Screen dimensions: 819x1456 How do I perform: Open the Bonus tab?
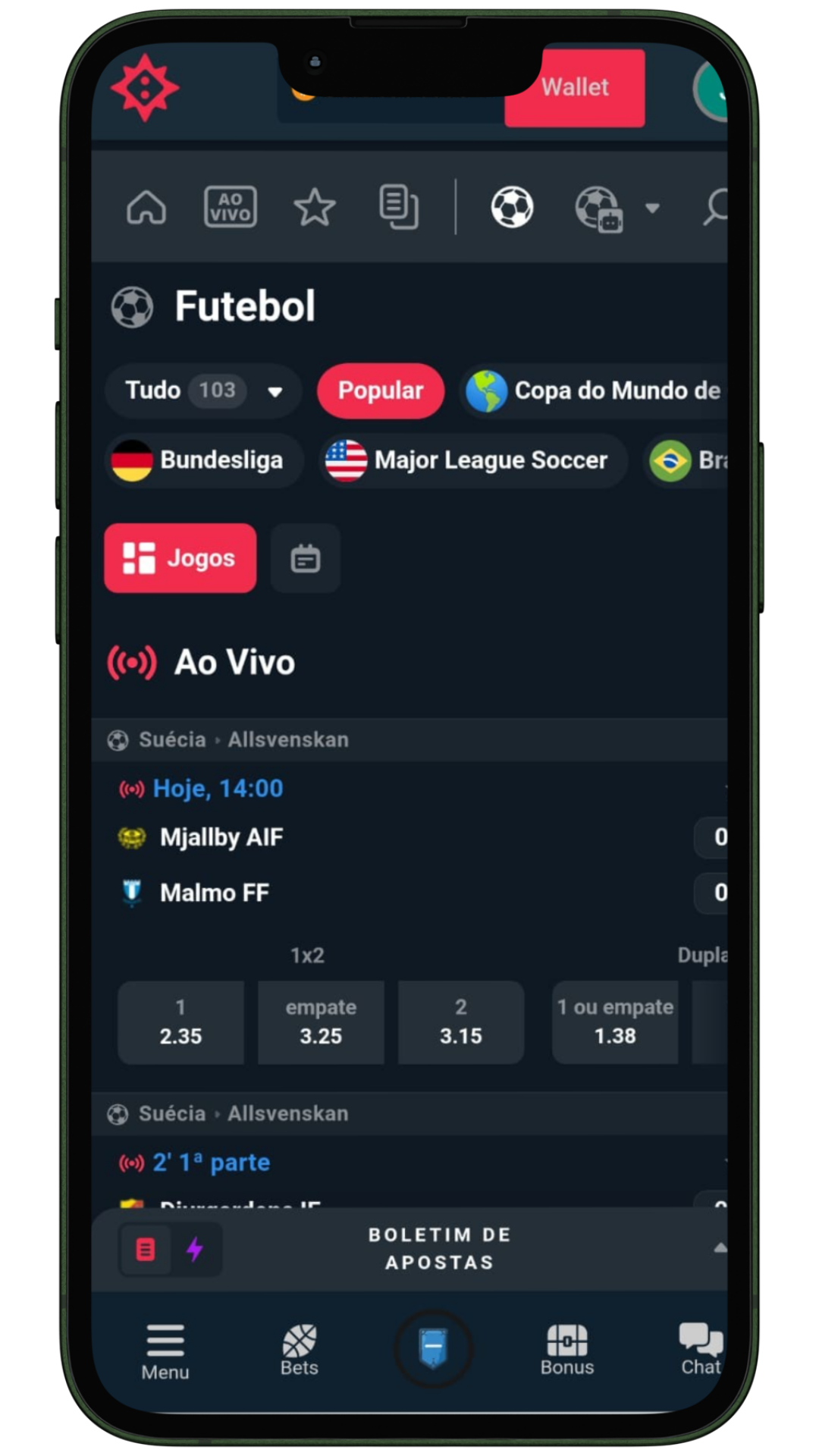tap(567, 1350)
